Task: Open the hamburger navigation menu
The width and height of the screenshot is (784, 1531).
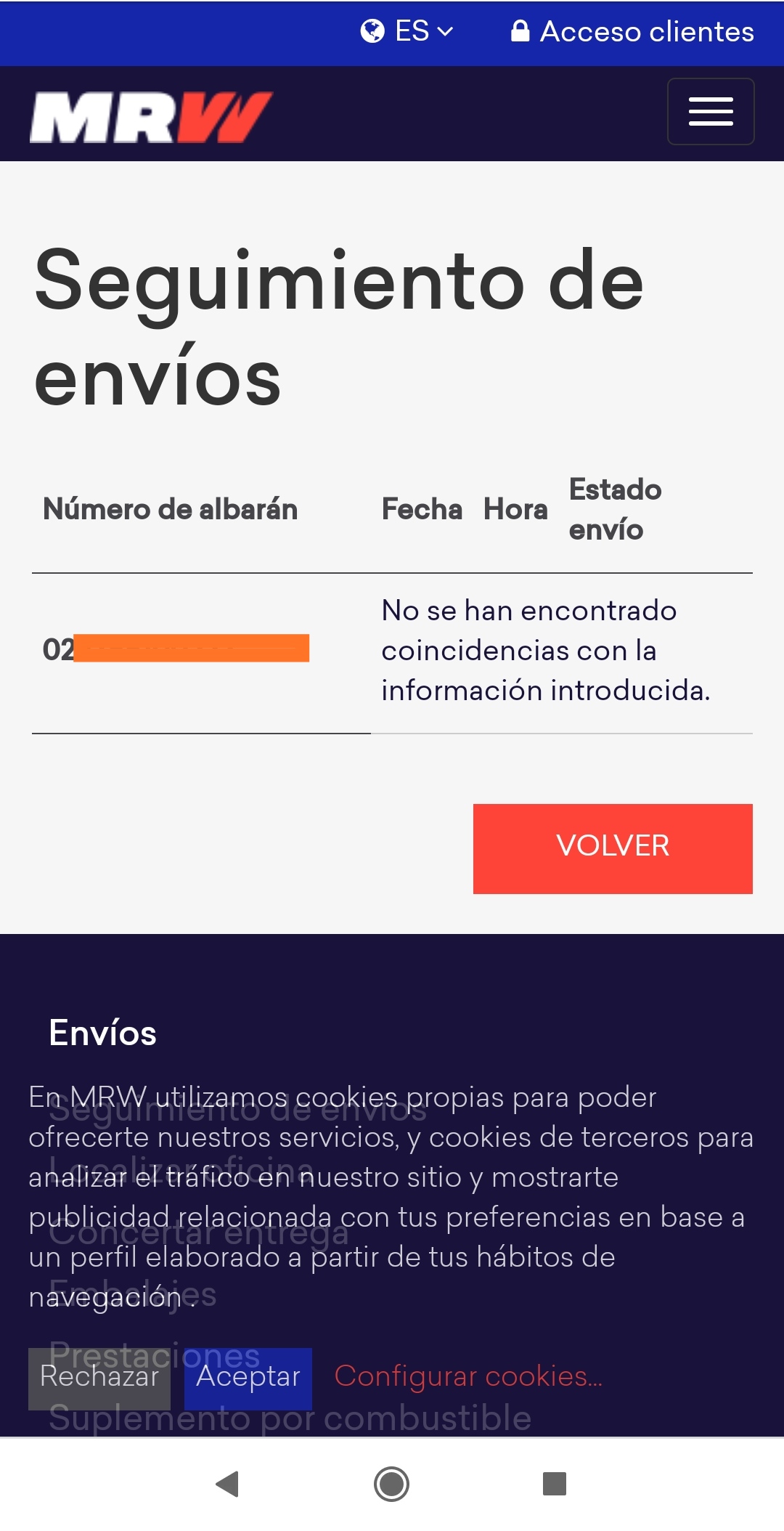Action: (711, 112)
